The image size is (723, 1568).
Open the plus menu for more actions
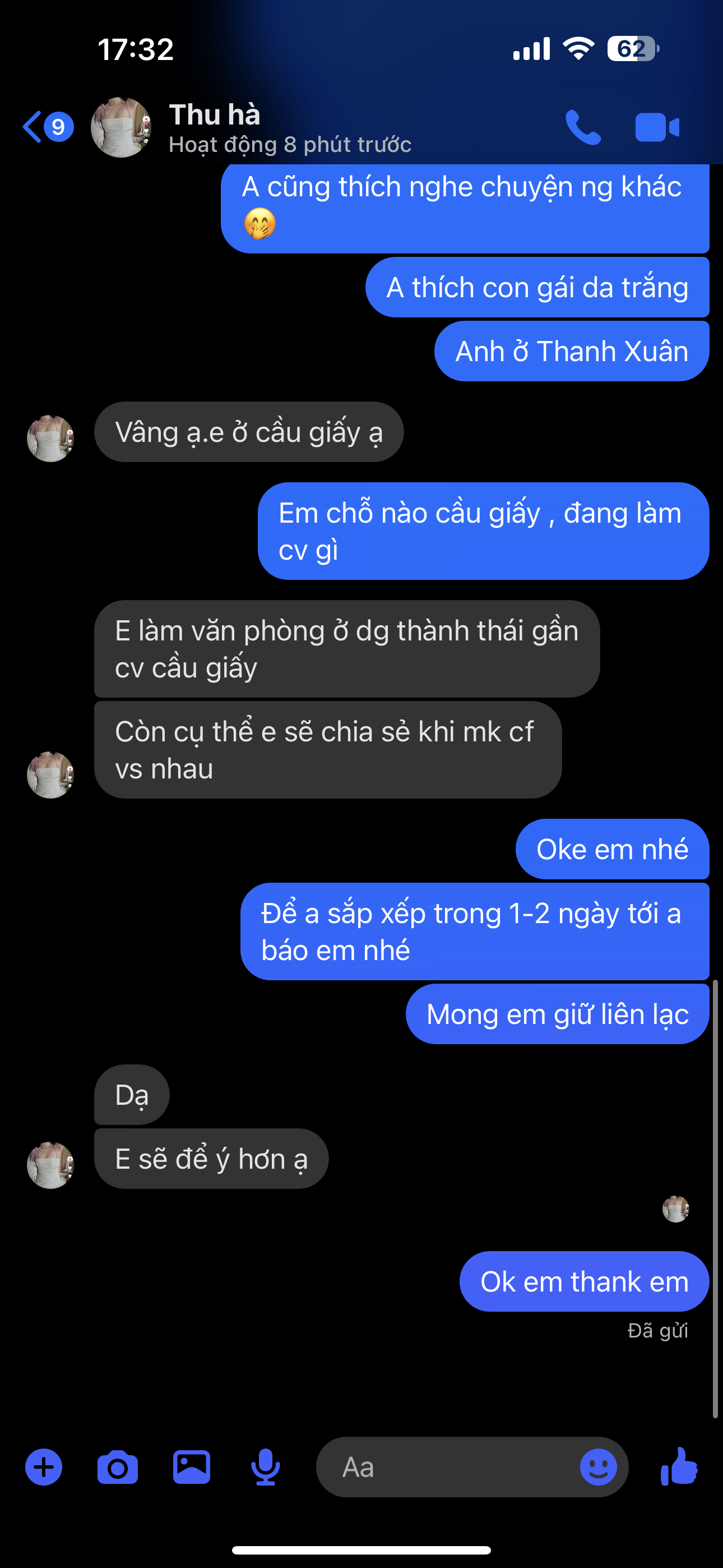(44, 1467)
